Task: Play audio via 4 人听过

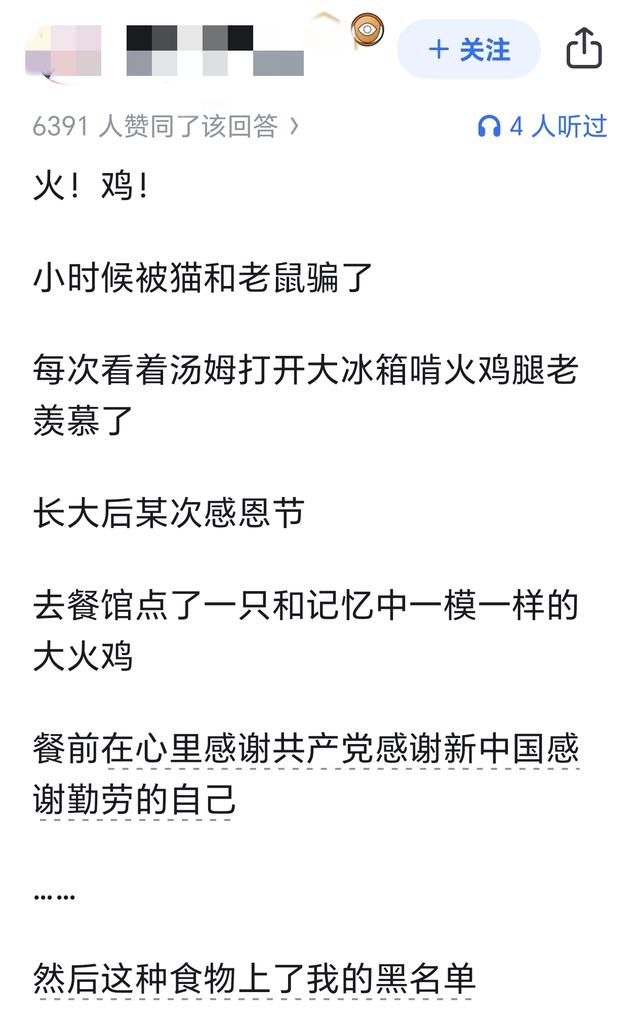Action: click(x=542, y=126)
